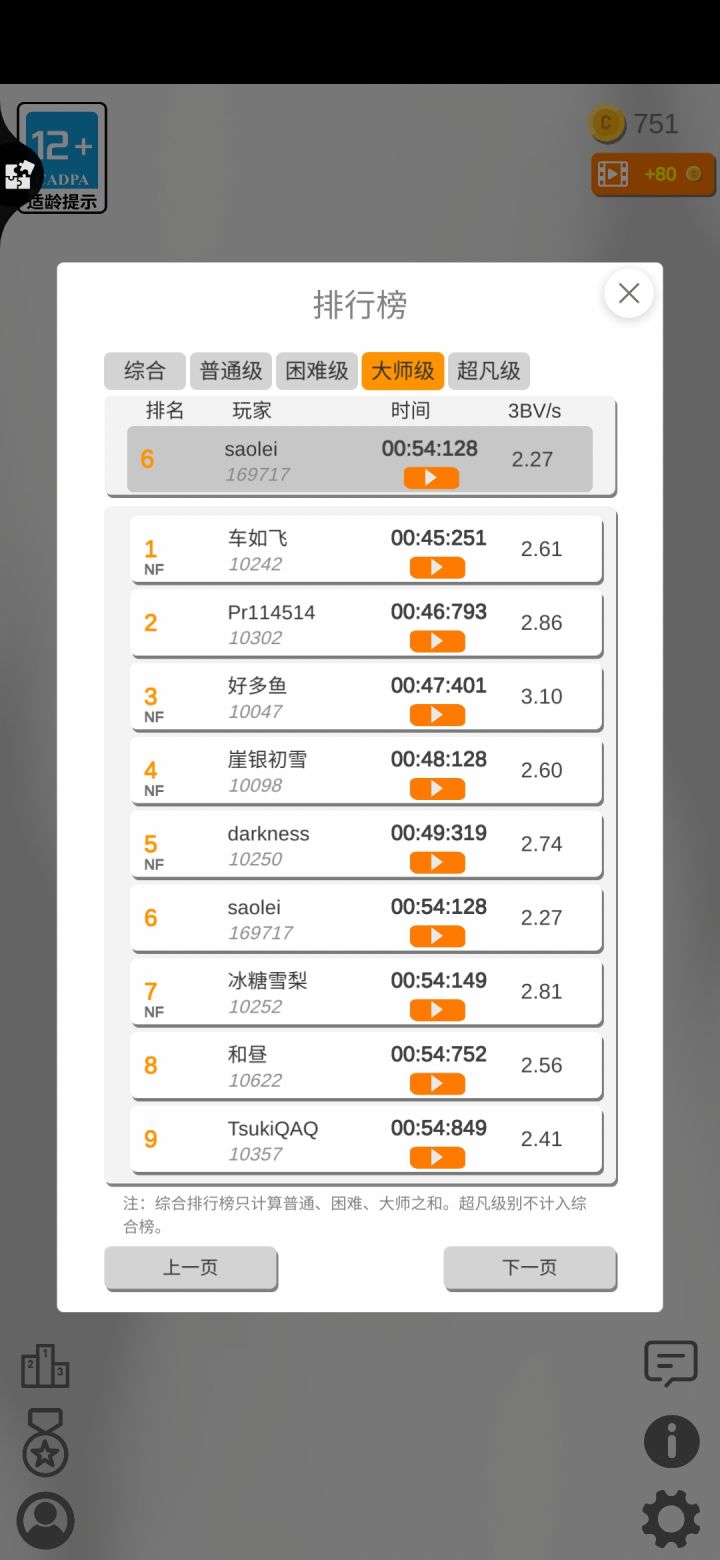Open the achievements medal icon
The width and height of the screenshot is (720, 1560).
[45, 1442]
